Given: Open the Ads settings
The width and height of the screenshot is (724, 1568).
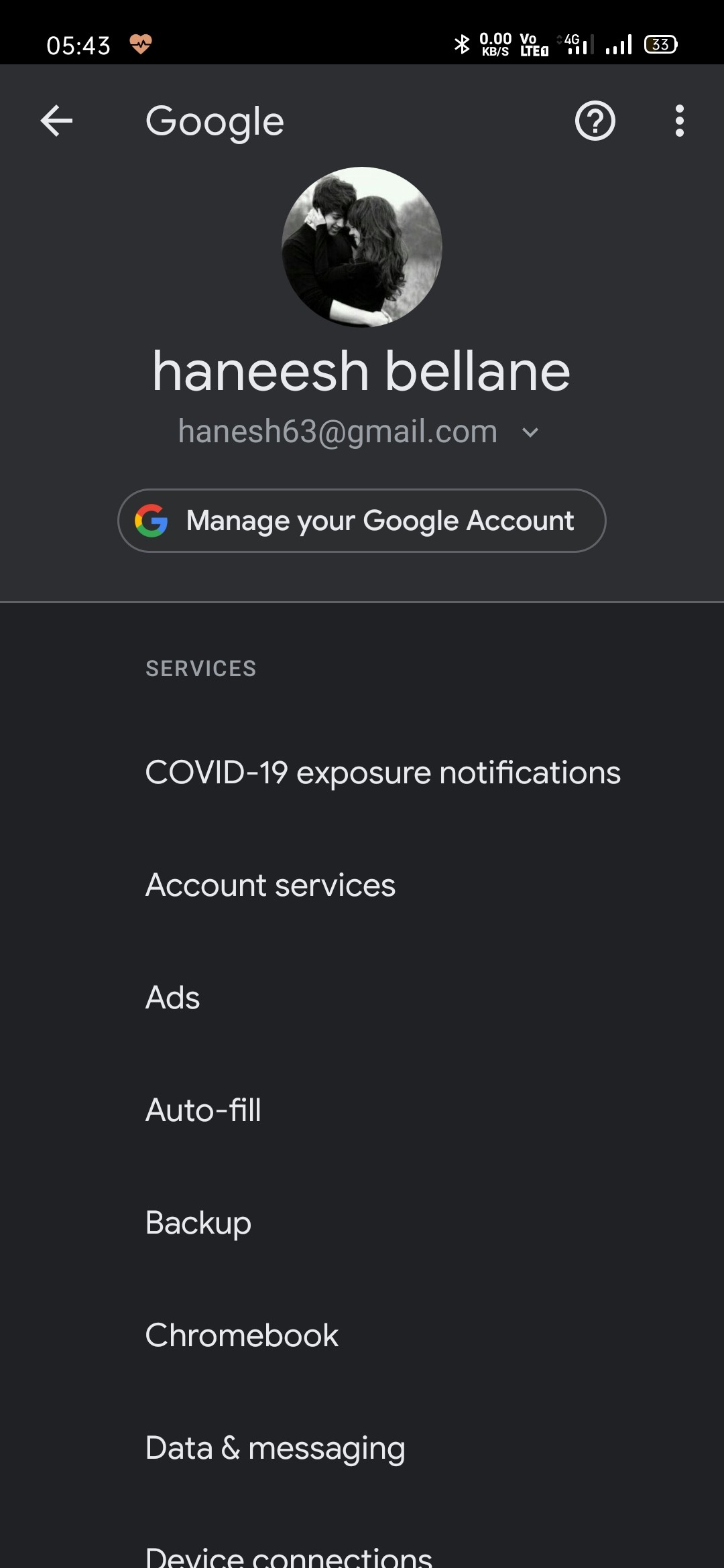Looking at the screenshot, I should pyautogui.click(x=173, y=998).
